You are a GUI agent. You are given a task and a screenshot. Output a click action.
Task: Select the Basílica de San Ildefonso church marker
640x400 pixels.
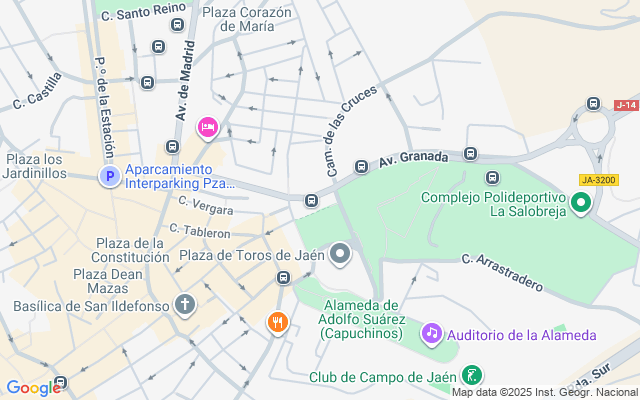click(x=185, y=305)
